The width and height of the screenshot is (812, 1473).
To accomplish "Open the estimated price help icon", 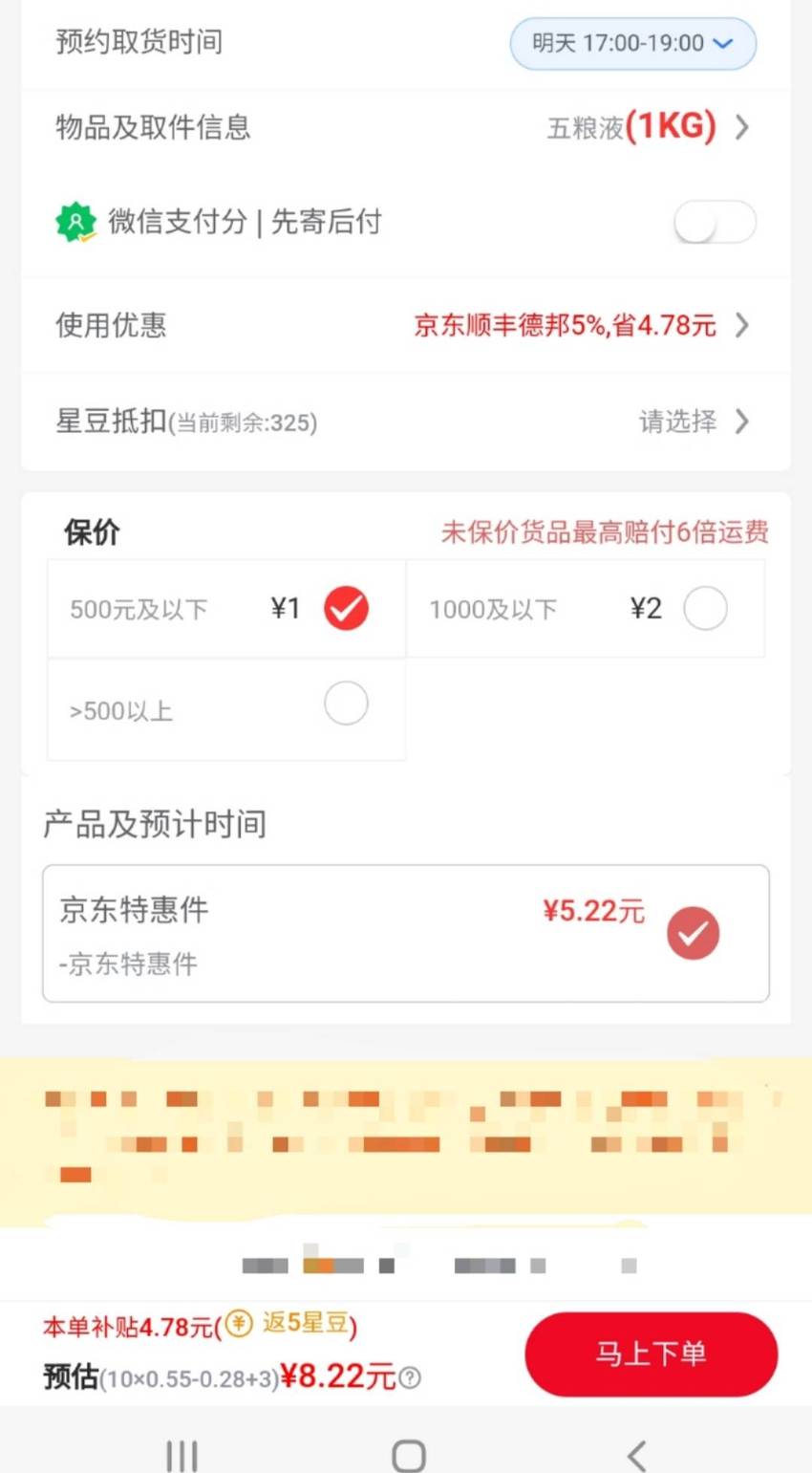I will click(x=410, y=1377).
